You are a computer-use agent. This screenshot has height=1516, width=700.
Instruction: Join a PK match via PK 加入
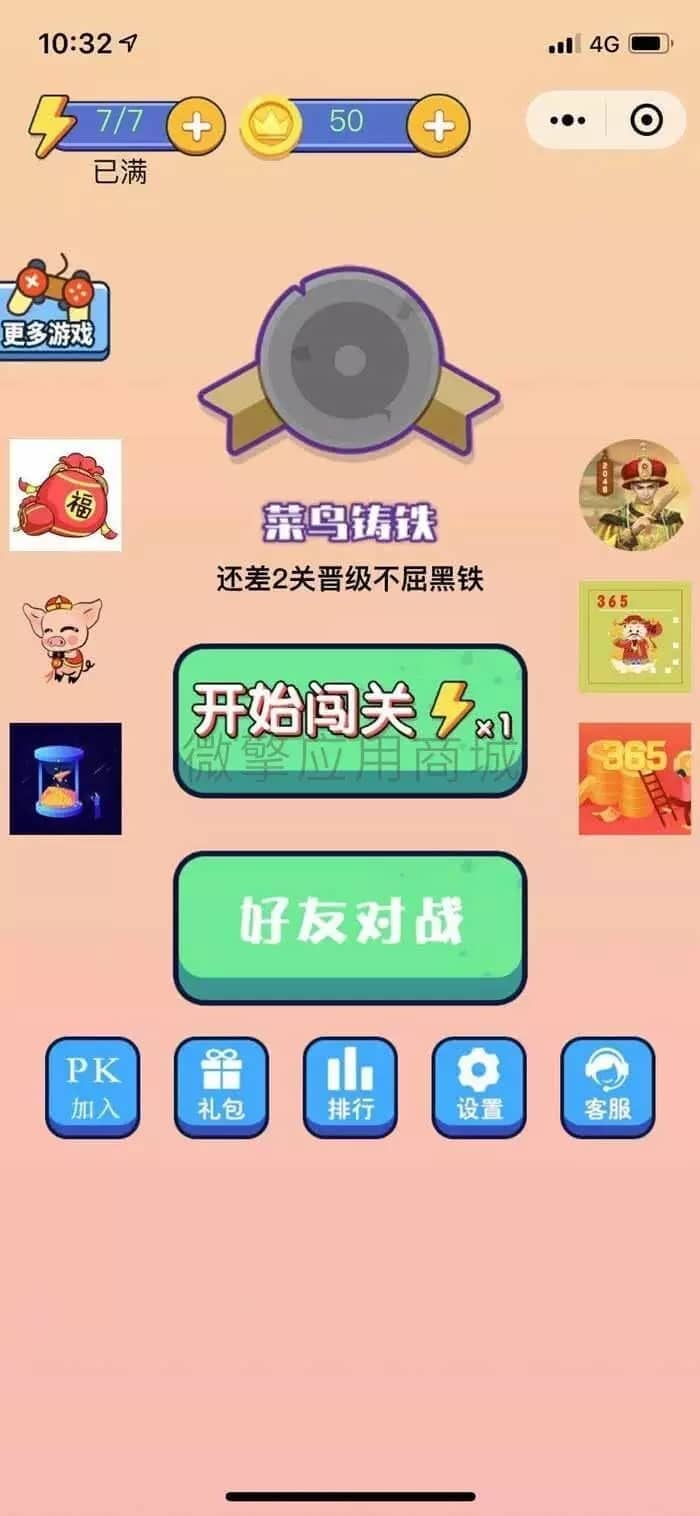coord(93,1086)
